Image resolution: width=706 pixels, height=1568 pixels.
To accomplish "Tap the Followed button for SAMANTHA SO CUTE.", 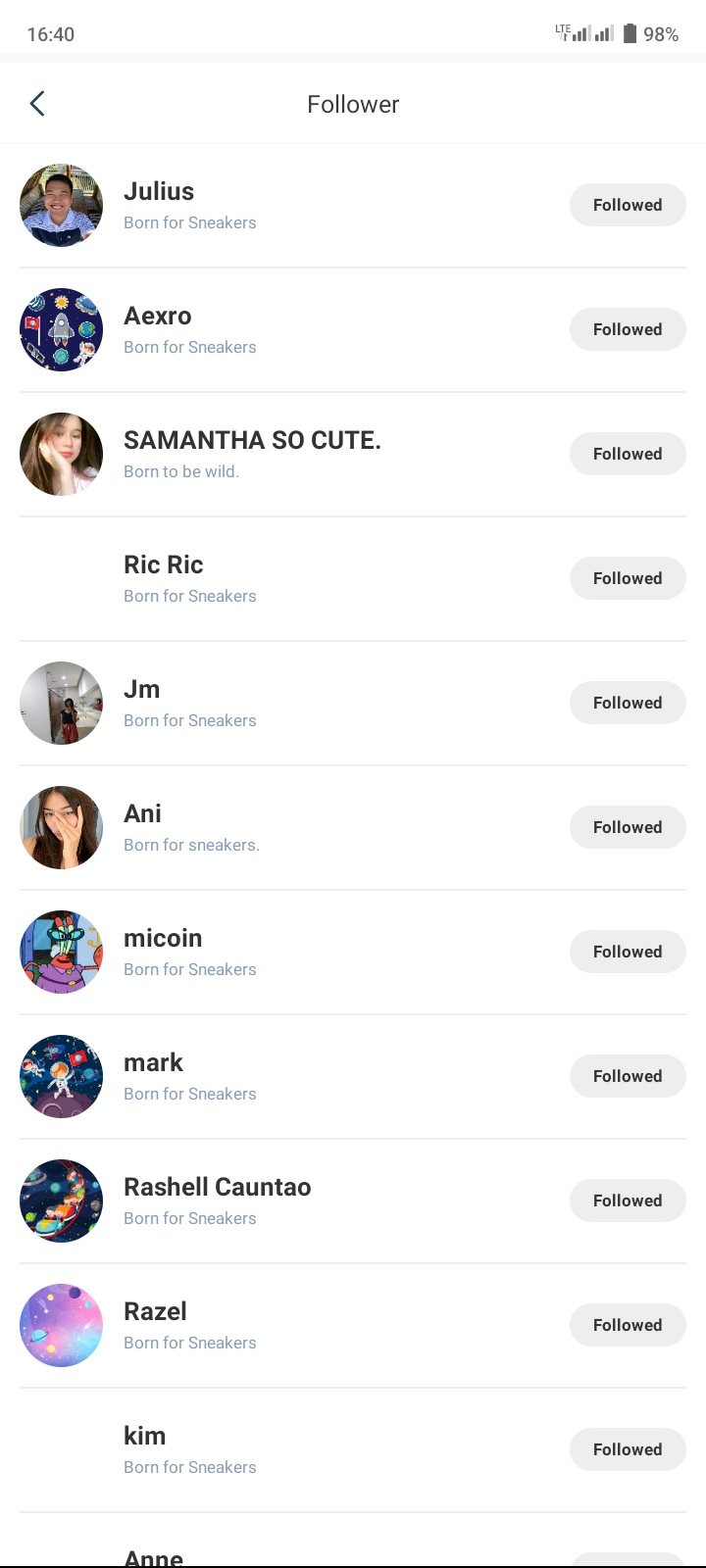I will point(628,454).
